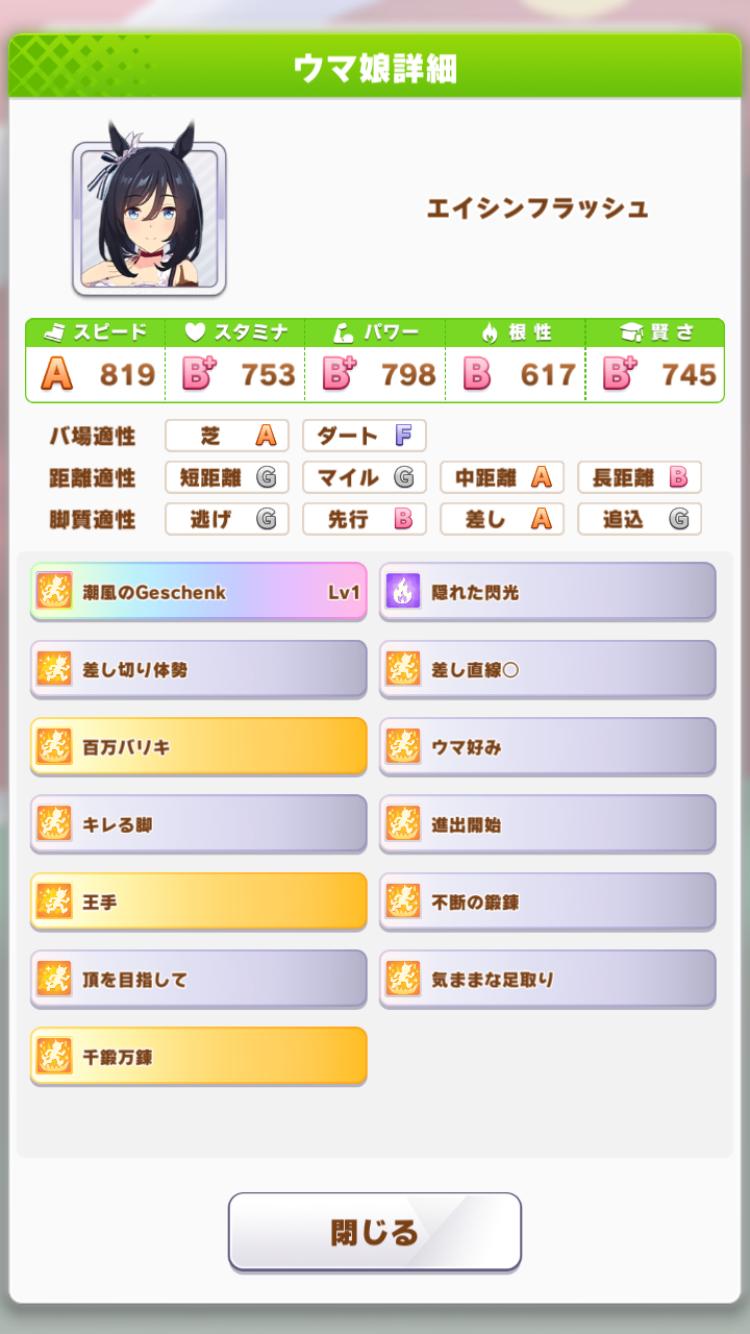Select the 差し直線○ skill

(547, 669)
